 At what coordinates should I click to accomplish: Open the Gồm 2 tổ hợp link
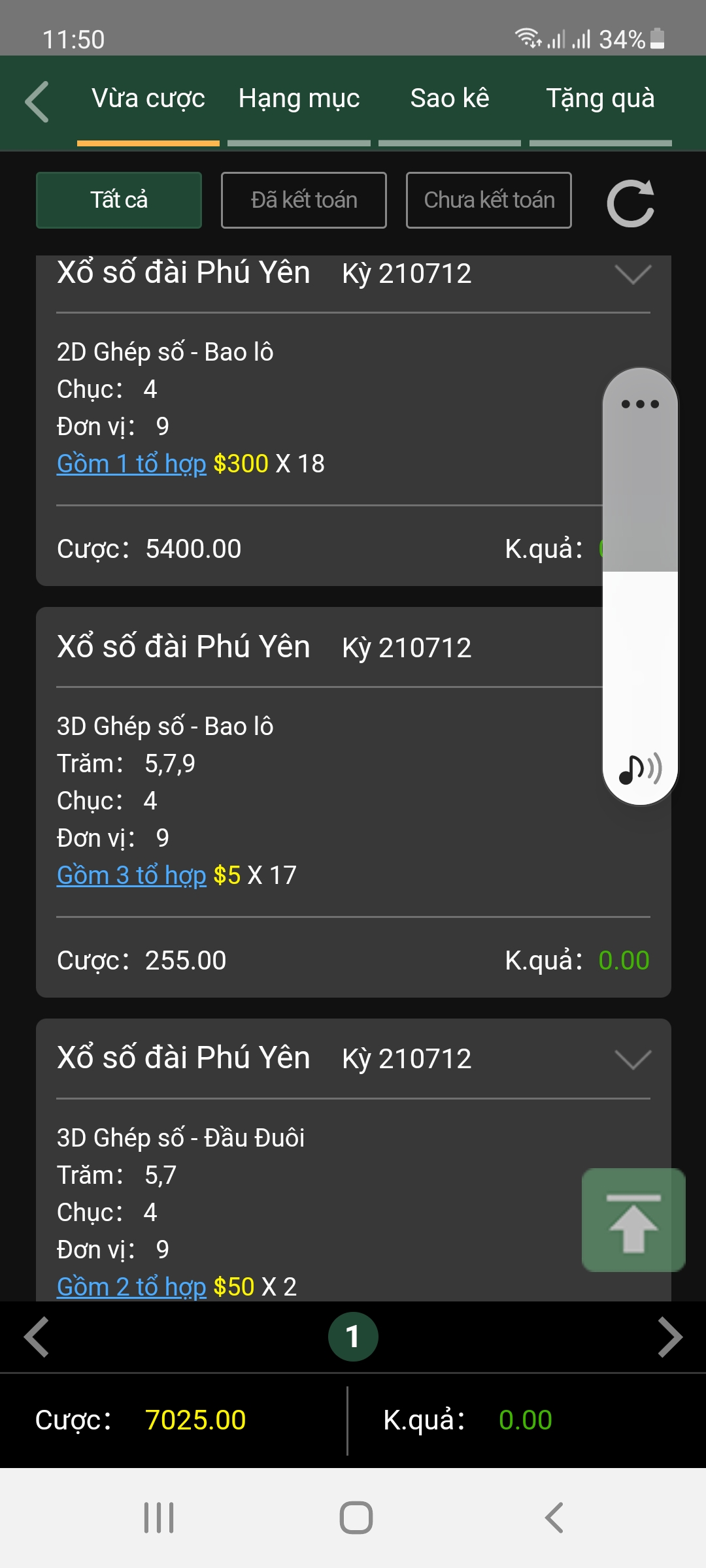[131, 1287]
